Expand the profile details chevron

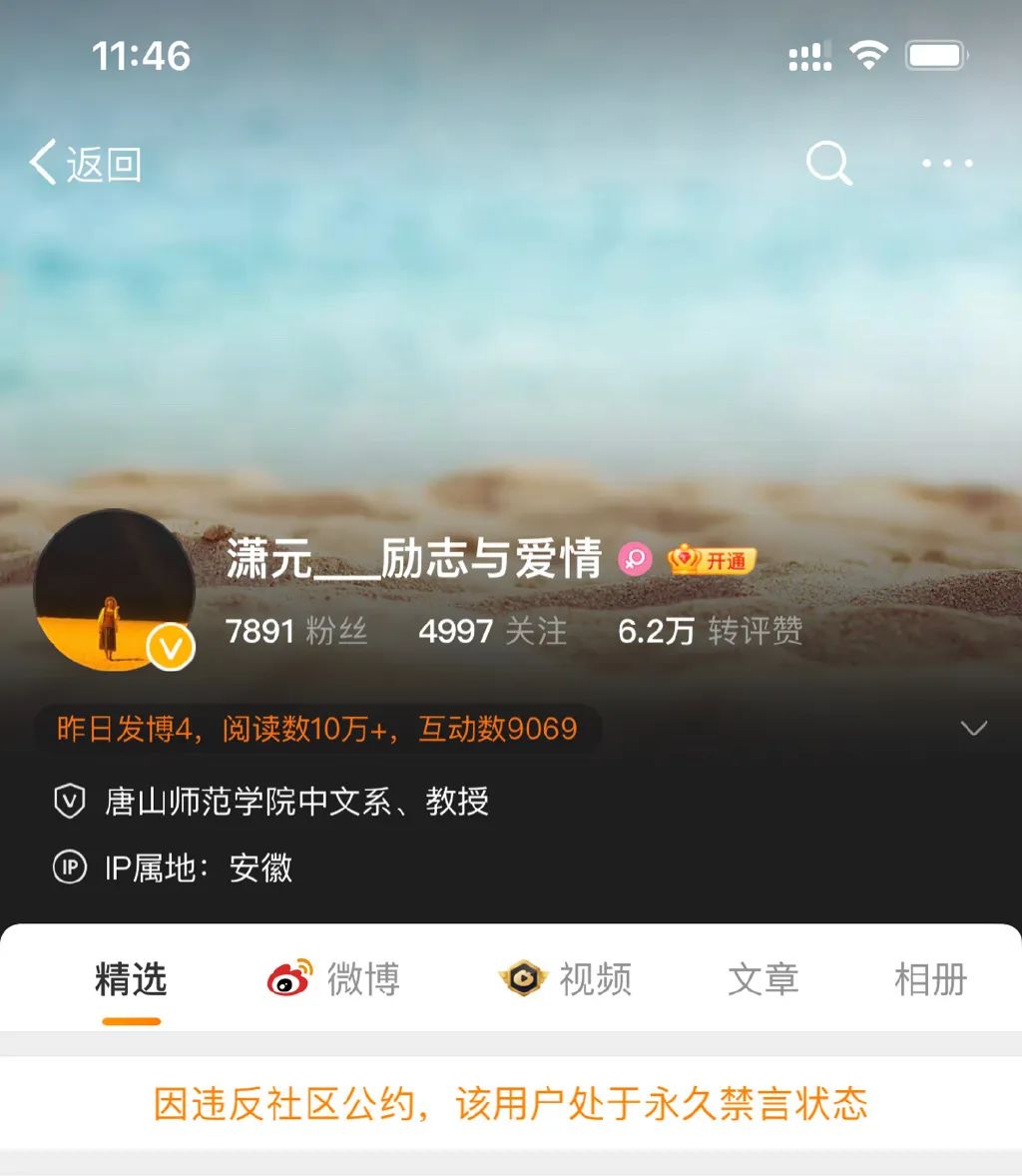(973, 728)
